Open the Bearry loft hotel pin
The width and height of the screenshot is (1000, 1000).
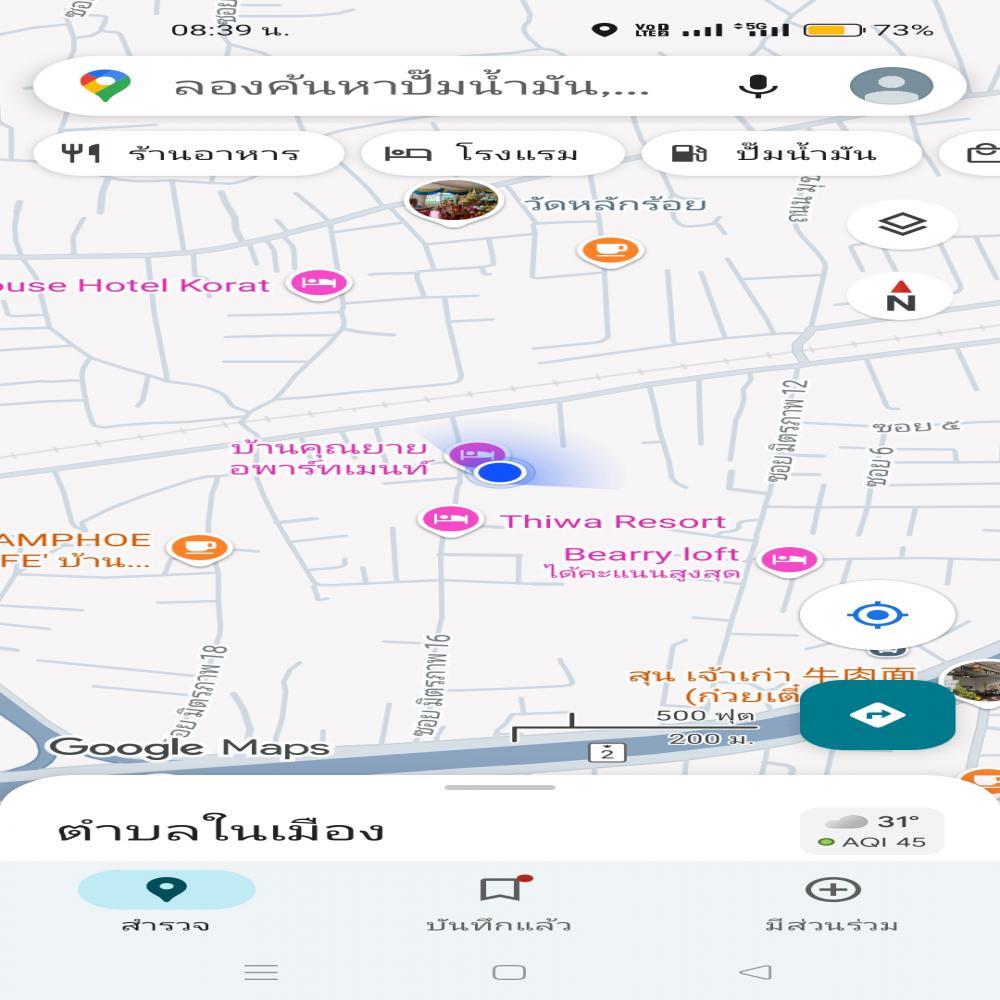pos(790,560)
